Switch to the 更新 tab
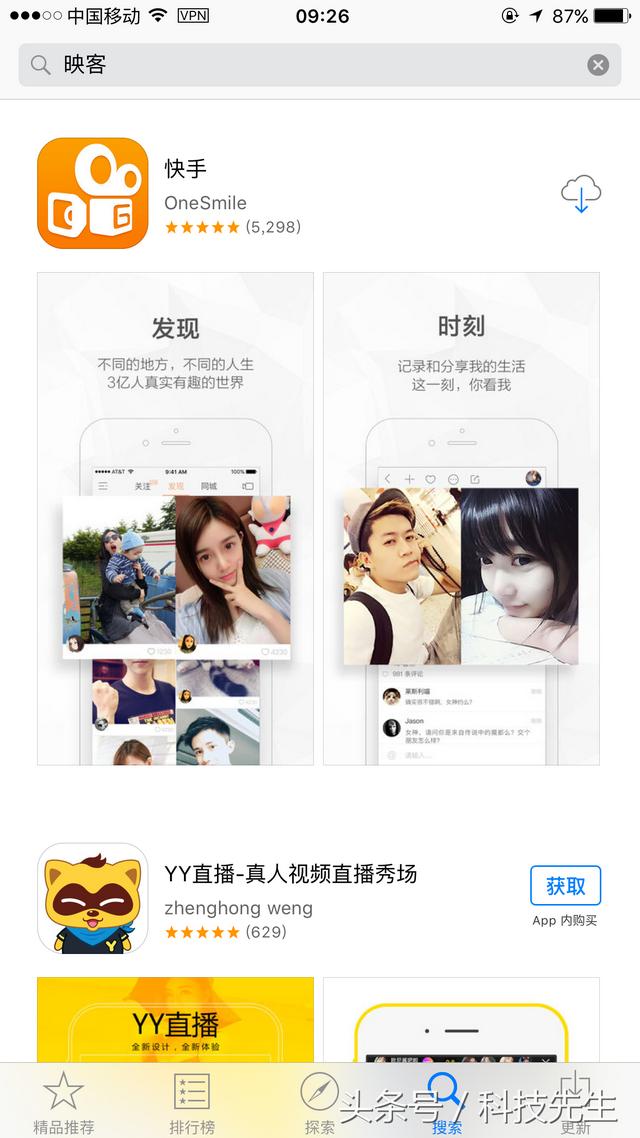Screen dimensions: 640x1138 [575, 1102]
